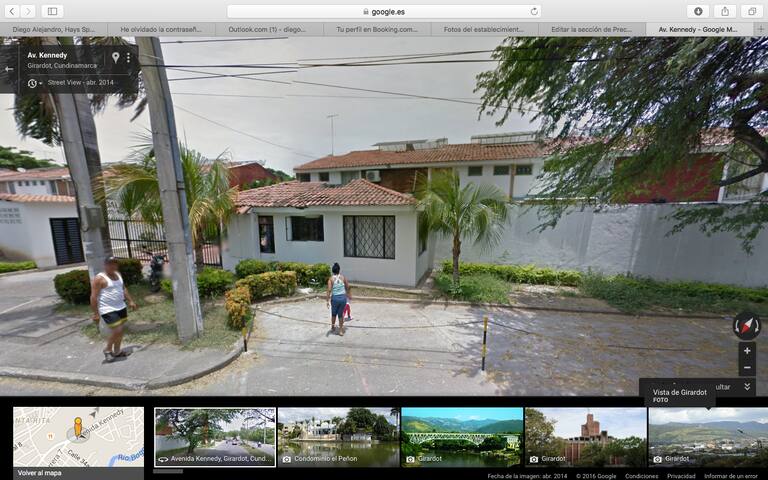Switch to the Outlook.com browser tab
The height and width of the screenshot is (480, 768).
pos(267,30)
